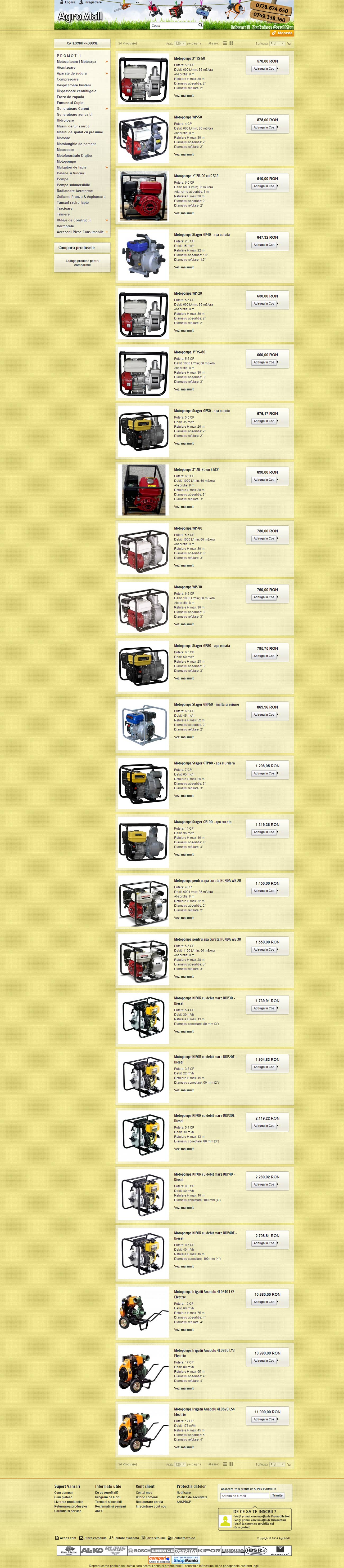Screen dimensions: 344x1568
Task: Tap Adauga produse pentru comparatie
Action: (83, 262)
